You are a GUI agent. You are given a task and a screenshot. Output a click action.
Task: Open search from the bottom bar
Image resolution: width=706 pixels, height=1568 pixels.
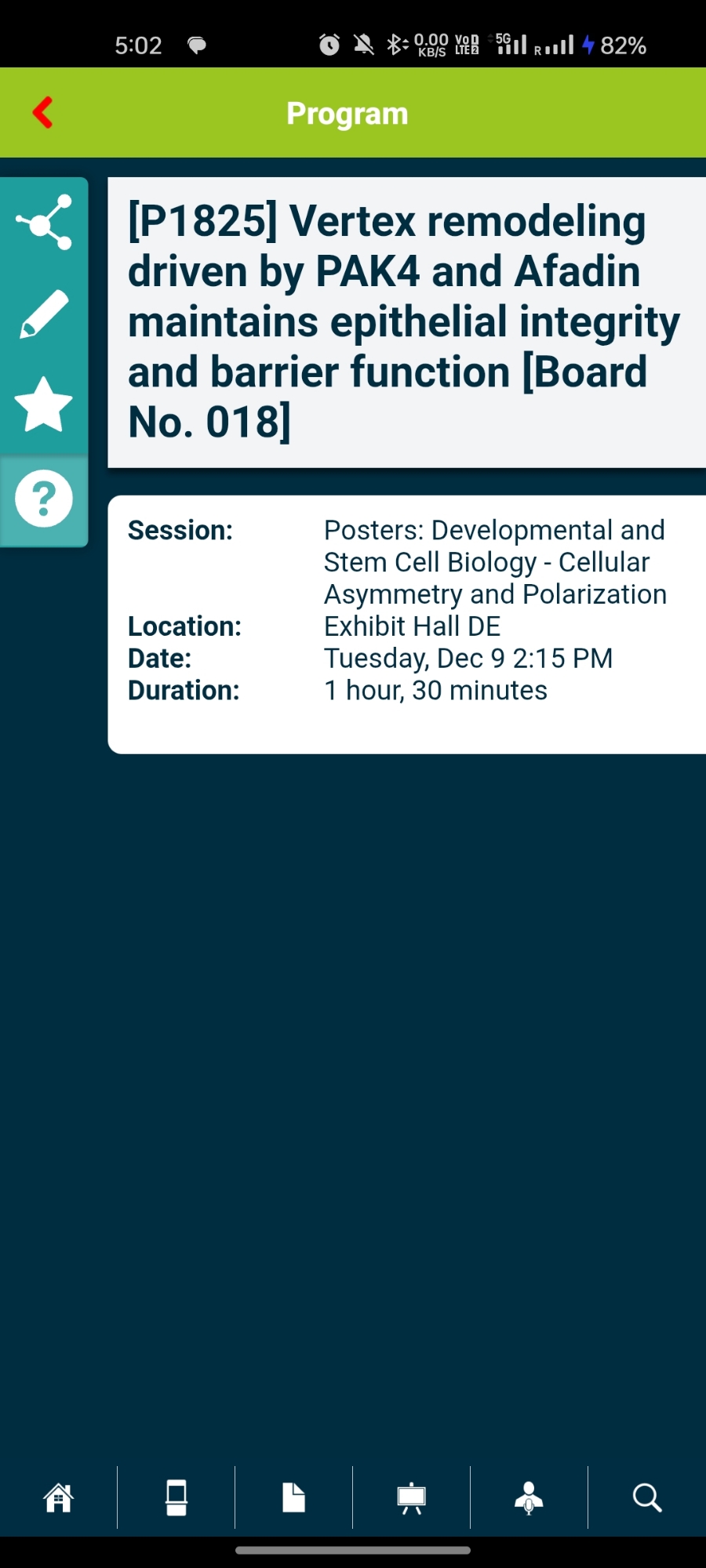click(x=647, y=1497)
